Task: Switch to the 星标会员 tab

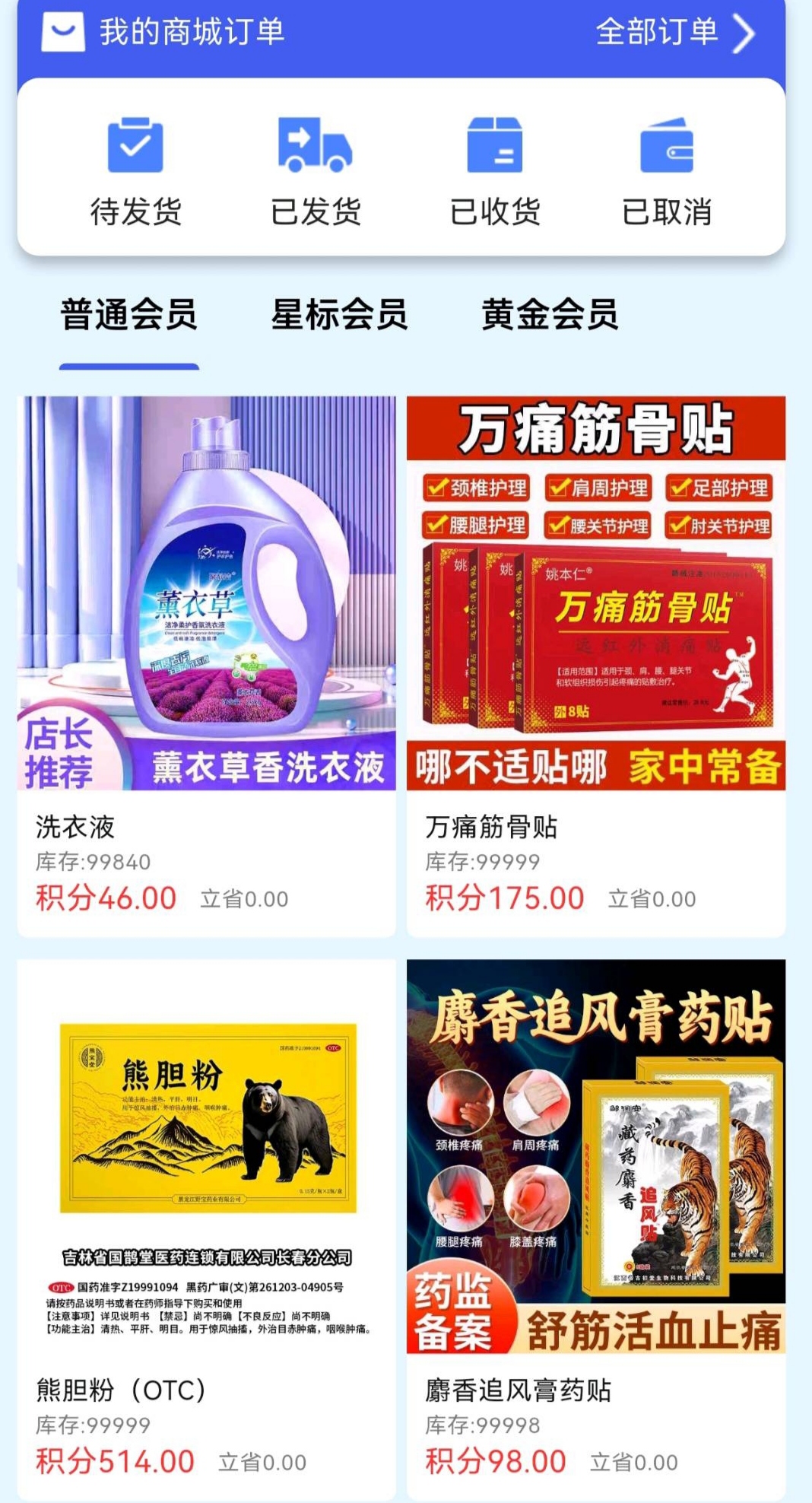Action: (339, 315)
